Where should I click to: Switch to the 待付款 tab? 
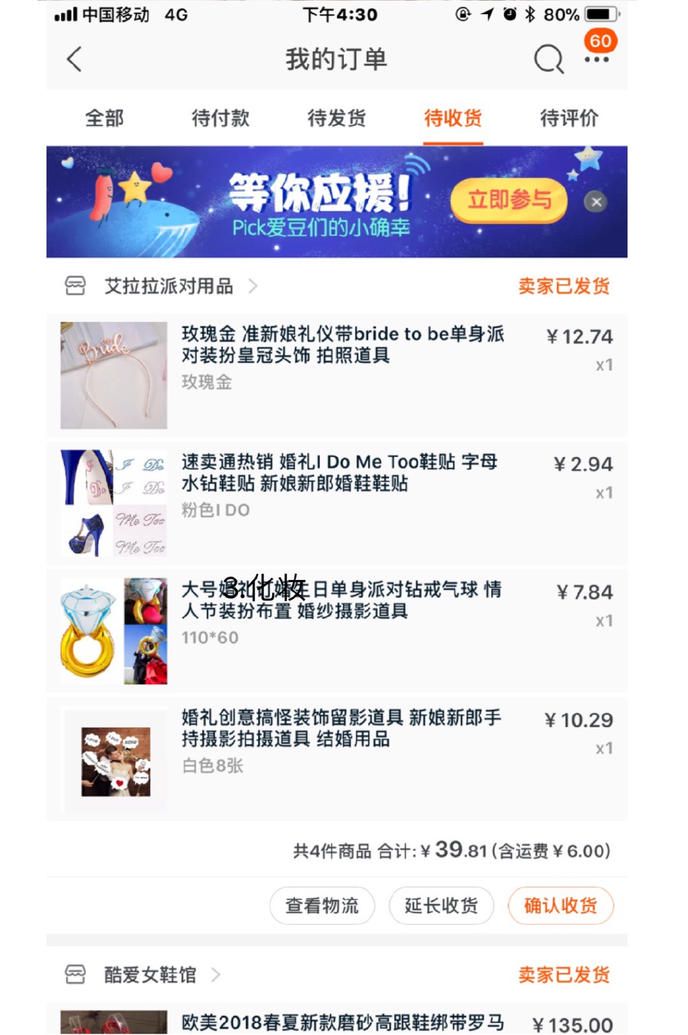(x=220, y=118)
